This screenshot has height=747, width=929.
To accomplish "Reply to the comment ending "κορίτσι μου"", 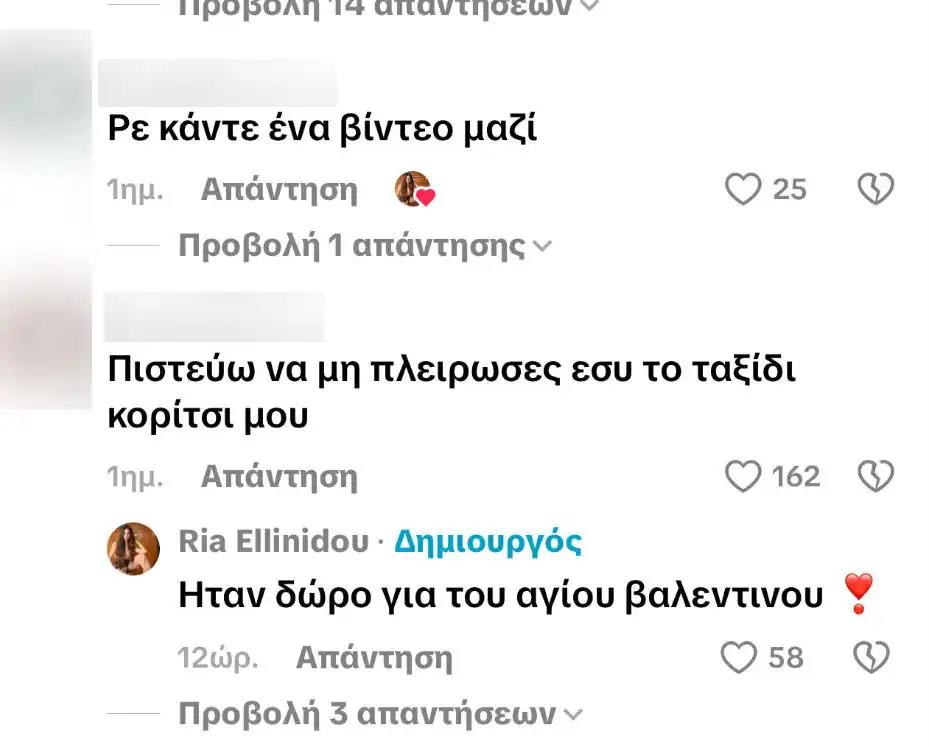I will (279, 476).
